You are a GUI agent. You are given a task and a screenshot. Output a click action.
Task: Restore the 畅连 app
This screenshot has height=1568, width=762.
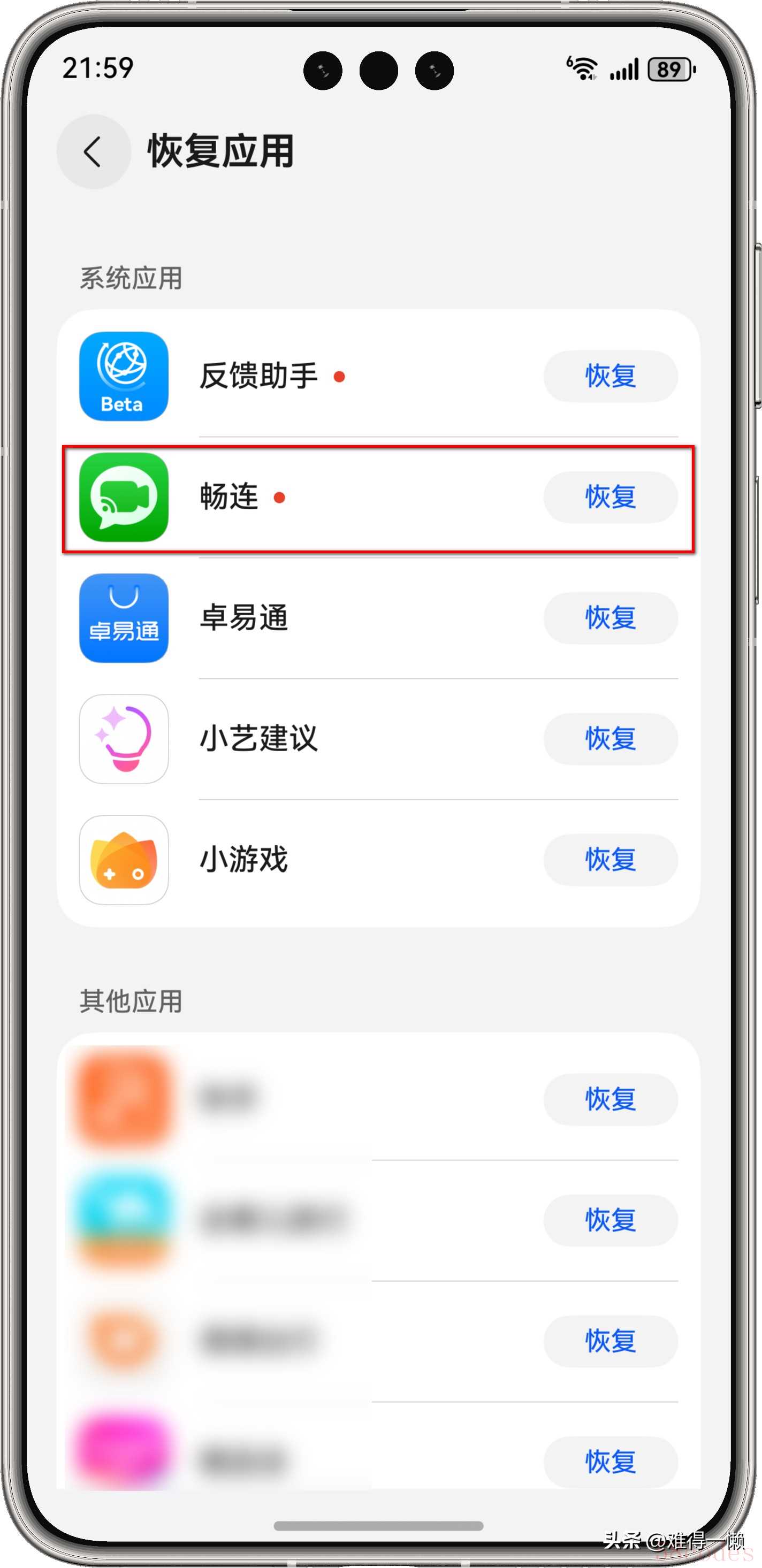(x=610, y=498)
